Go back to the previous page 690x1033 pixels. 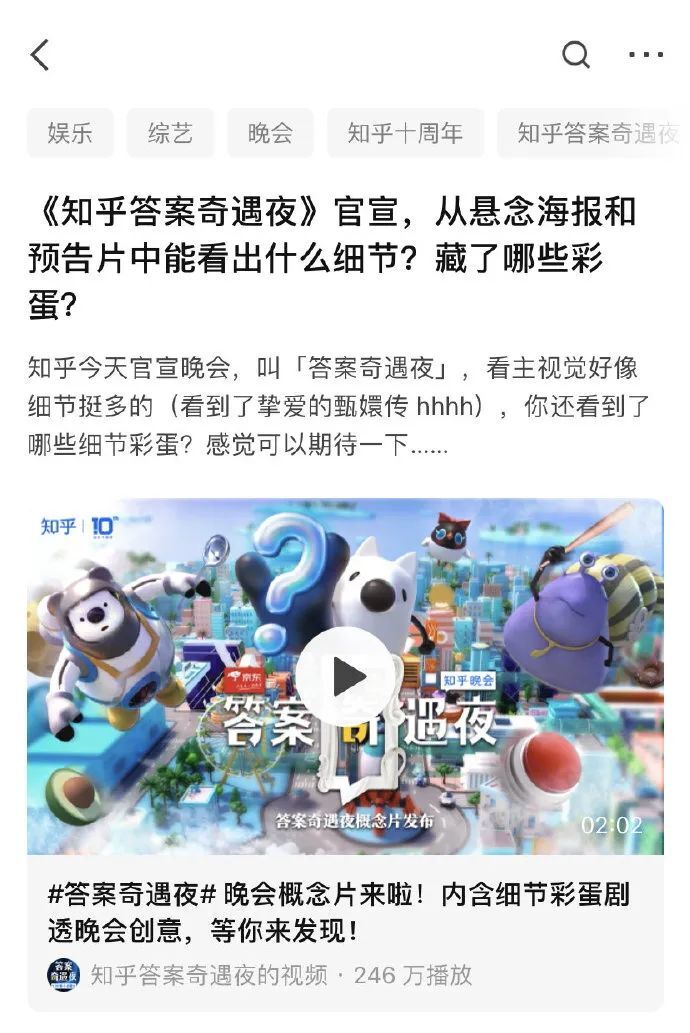[40, 55]
